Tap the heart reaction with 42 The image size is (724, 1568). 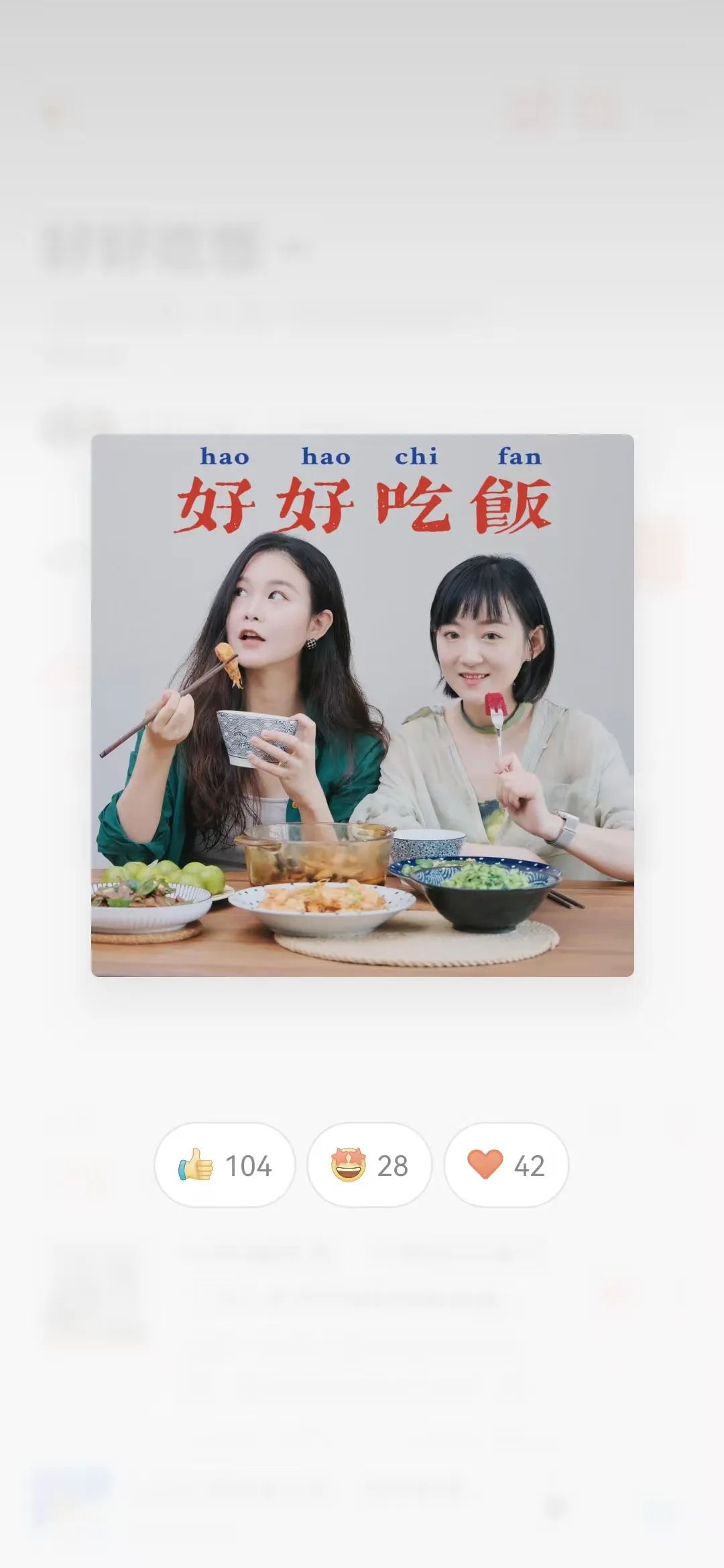tap(506, 1165)
